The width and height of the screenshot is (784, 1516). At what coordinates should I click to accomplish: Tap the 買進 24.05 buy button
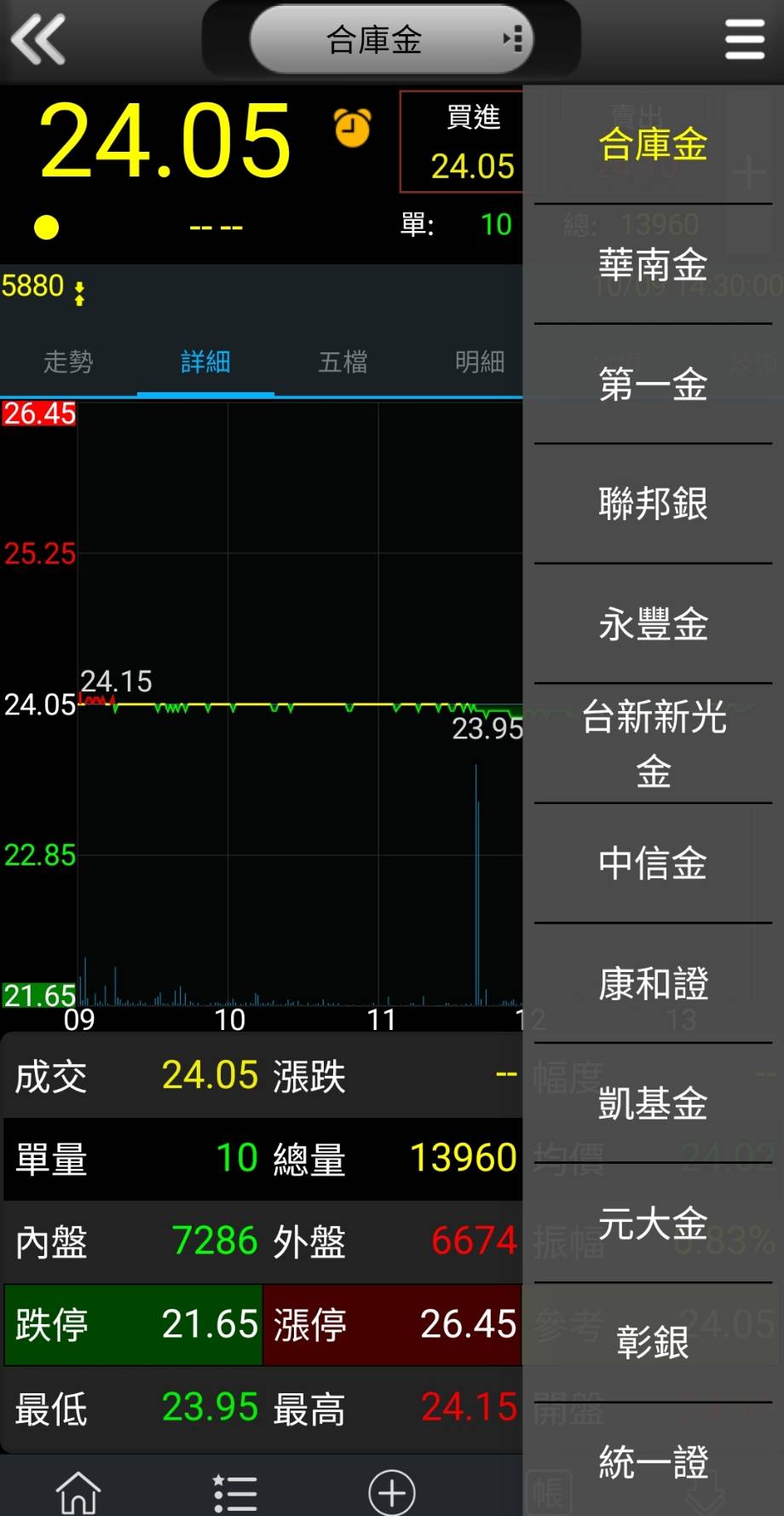coord(465,141)
